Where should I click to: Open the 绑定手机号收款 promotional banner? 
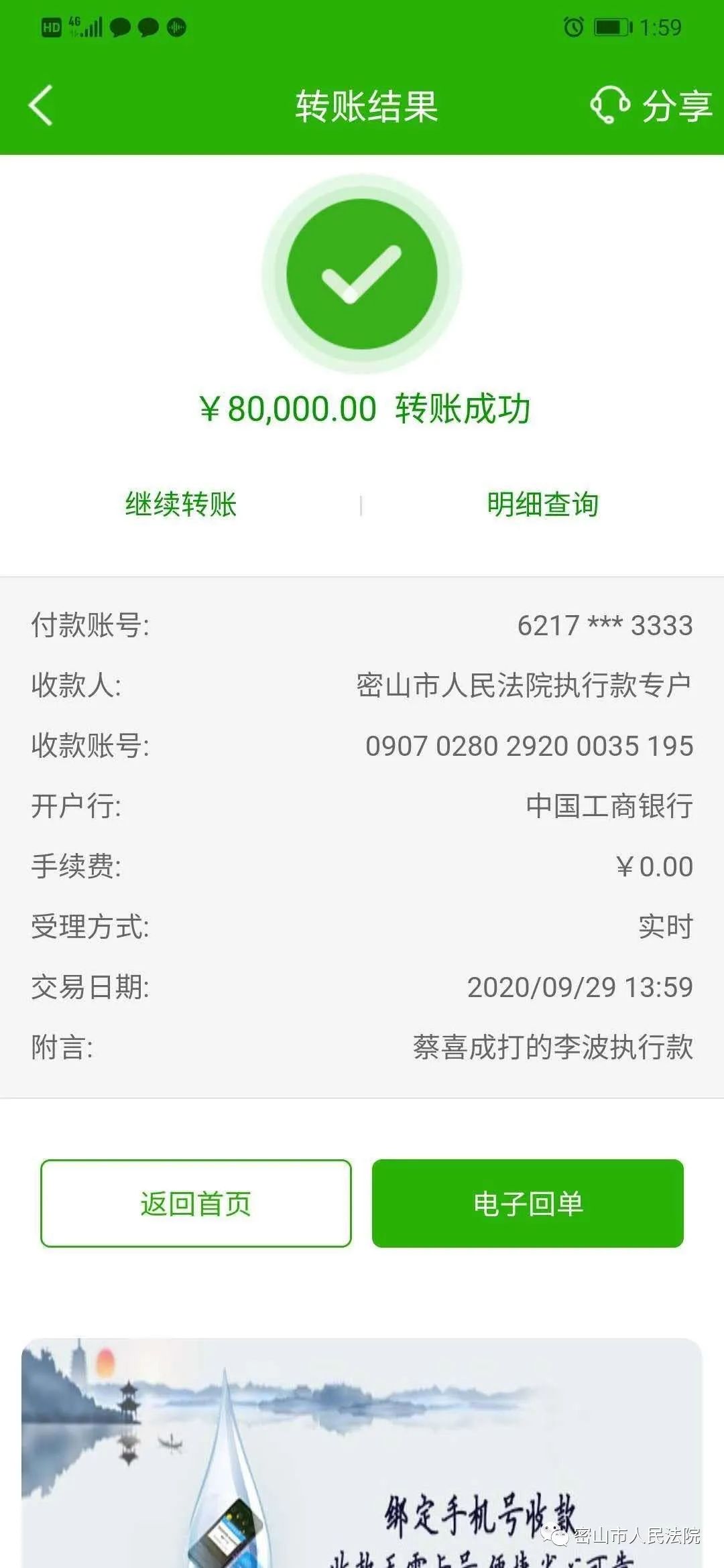coord(362,1454)
